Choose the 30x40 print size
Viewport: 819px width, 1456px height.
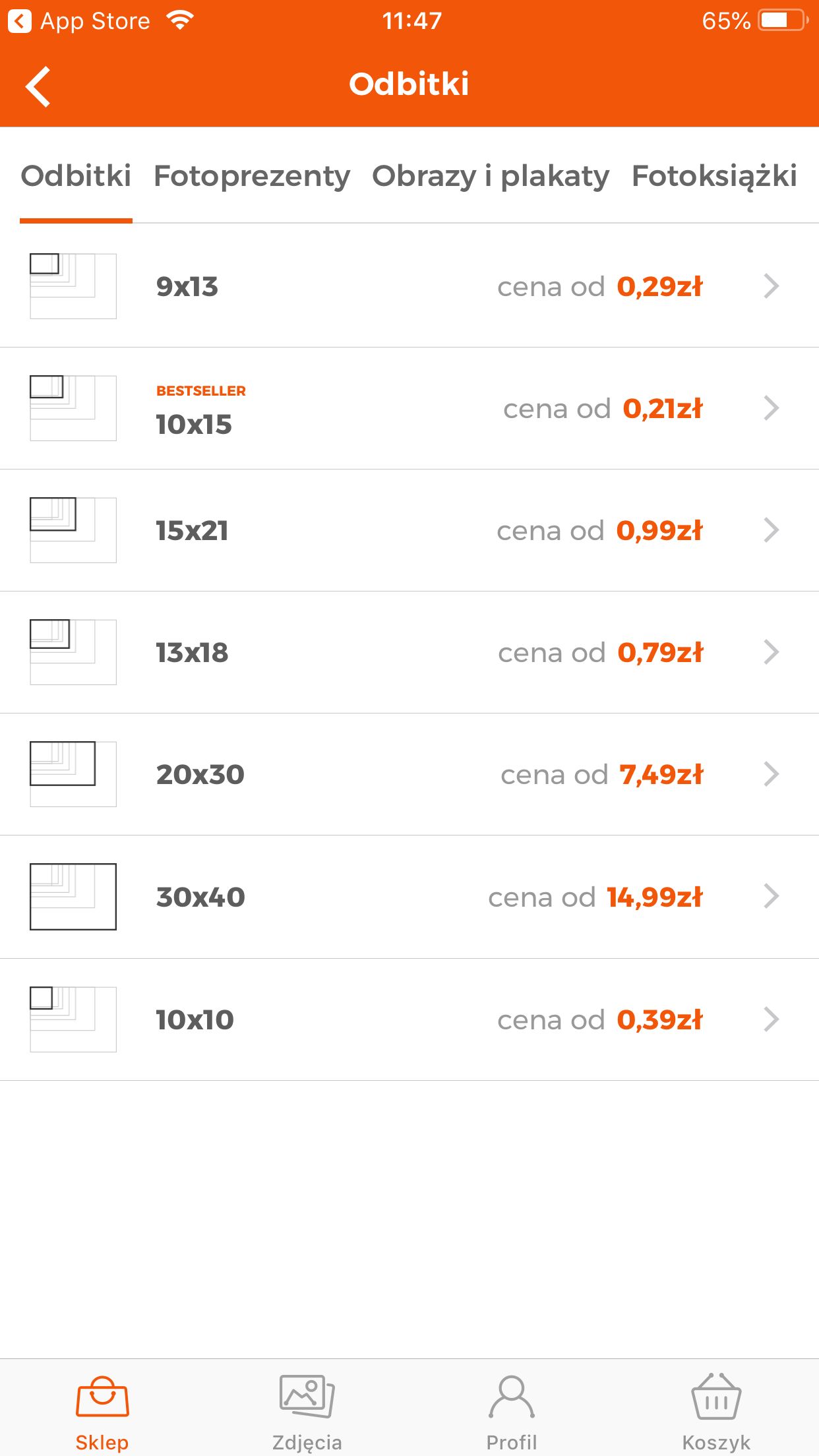409,897
